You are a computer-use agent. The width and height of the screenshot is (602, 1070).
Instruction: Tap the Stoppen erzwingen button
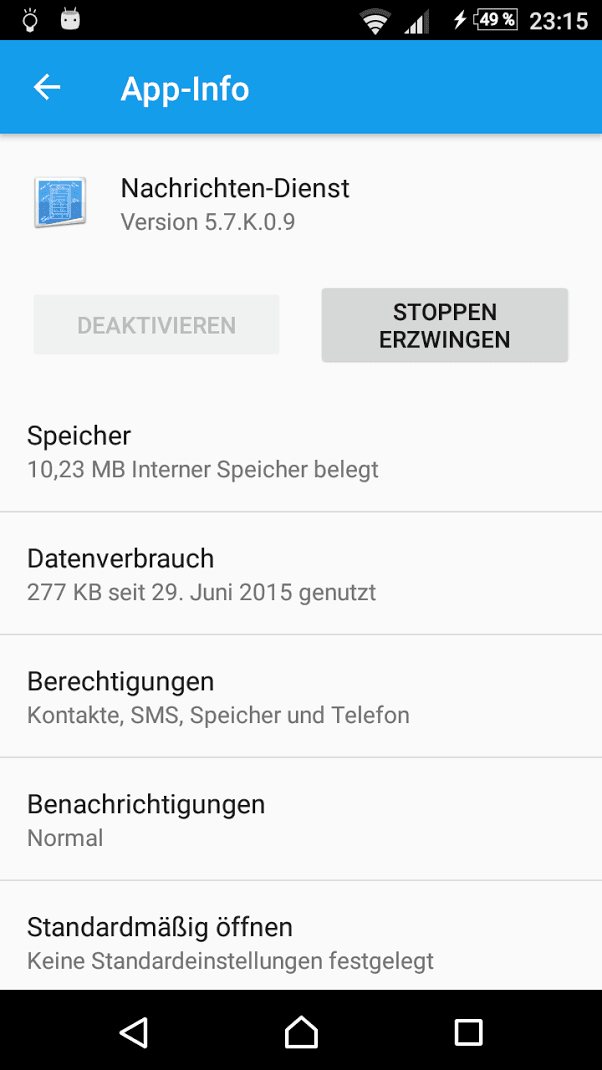pos(445,326)
